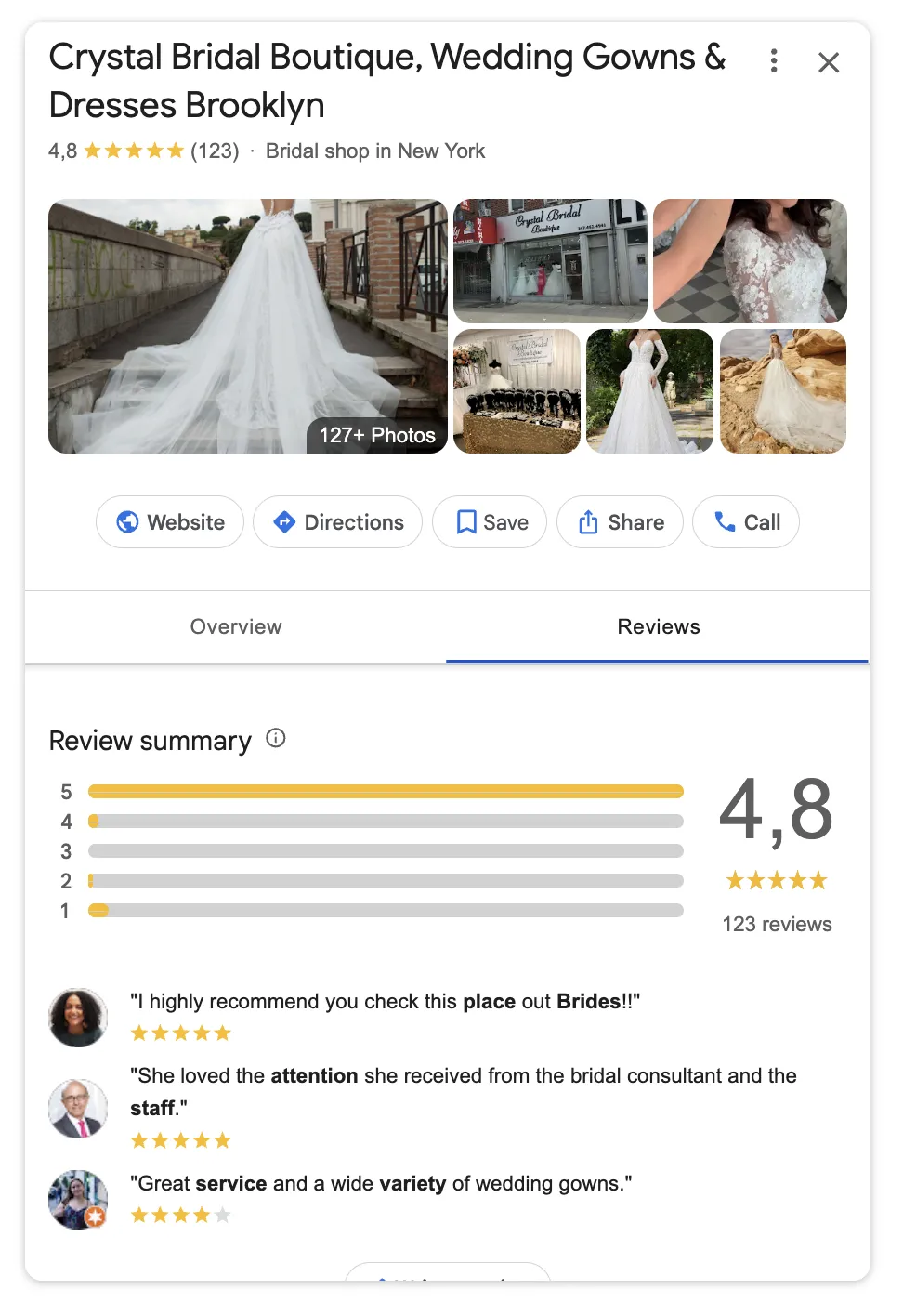Click the (123) review count link
This screenshot has height=1316, width=903.
[214, 151]
